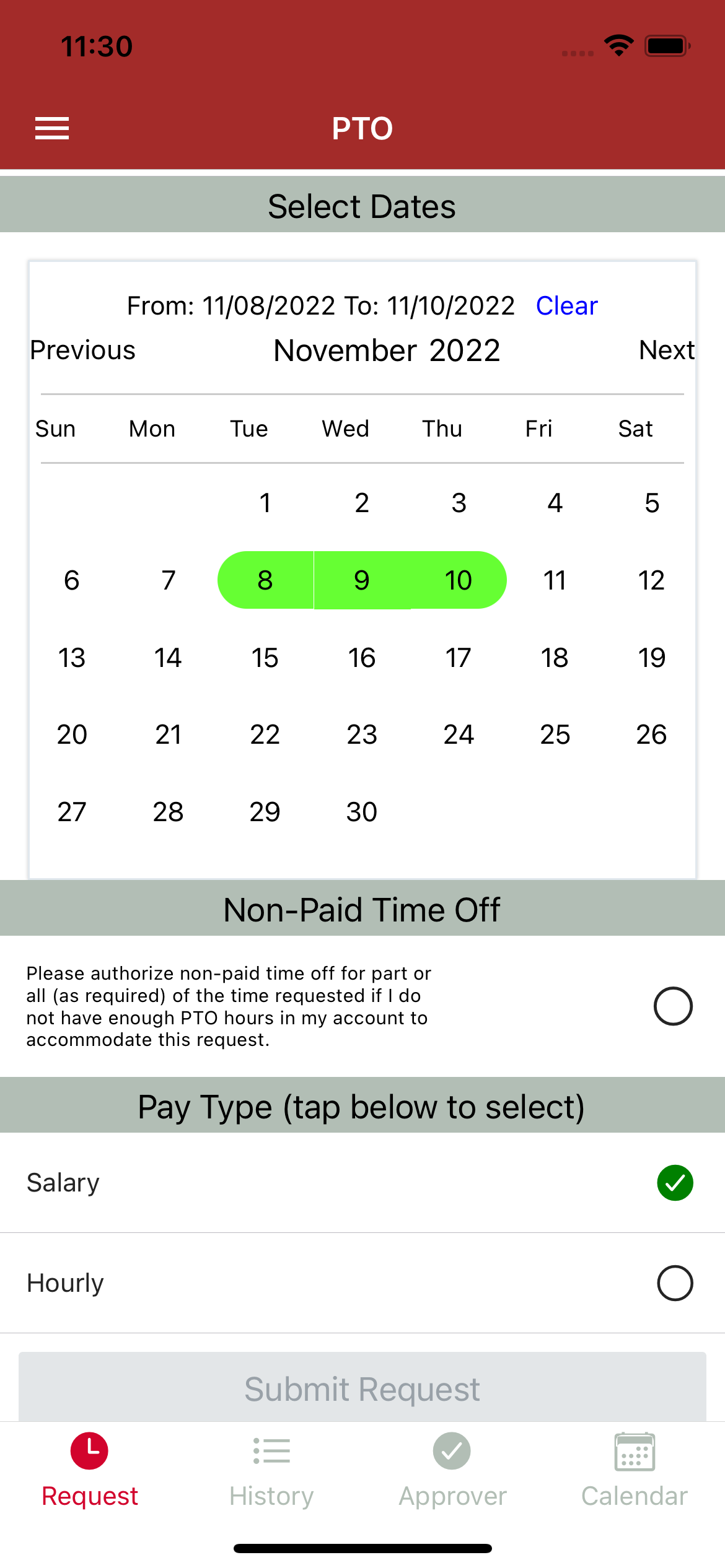Screen dimensions: 725x1568
Task: Deselect the Salary pay type
Action: tap(674, 1182)
